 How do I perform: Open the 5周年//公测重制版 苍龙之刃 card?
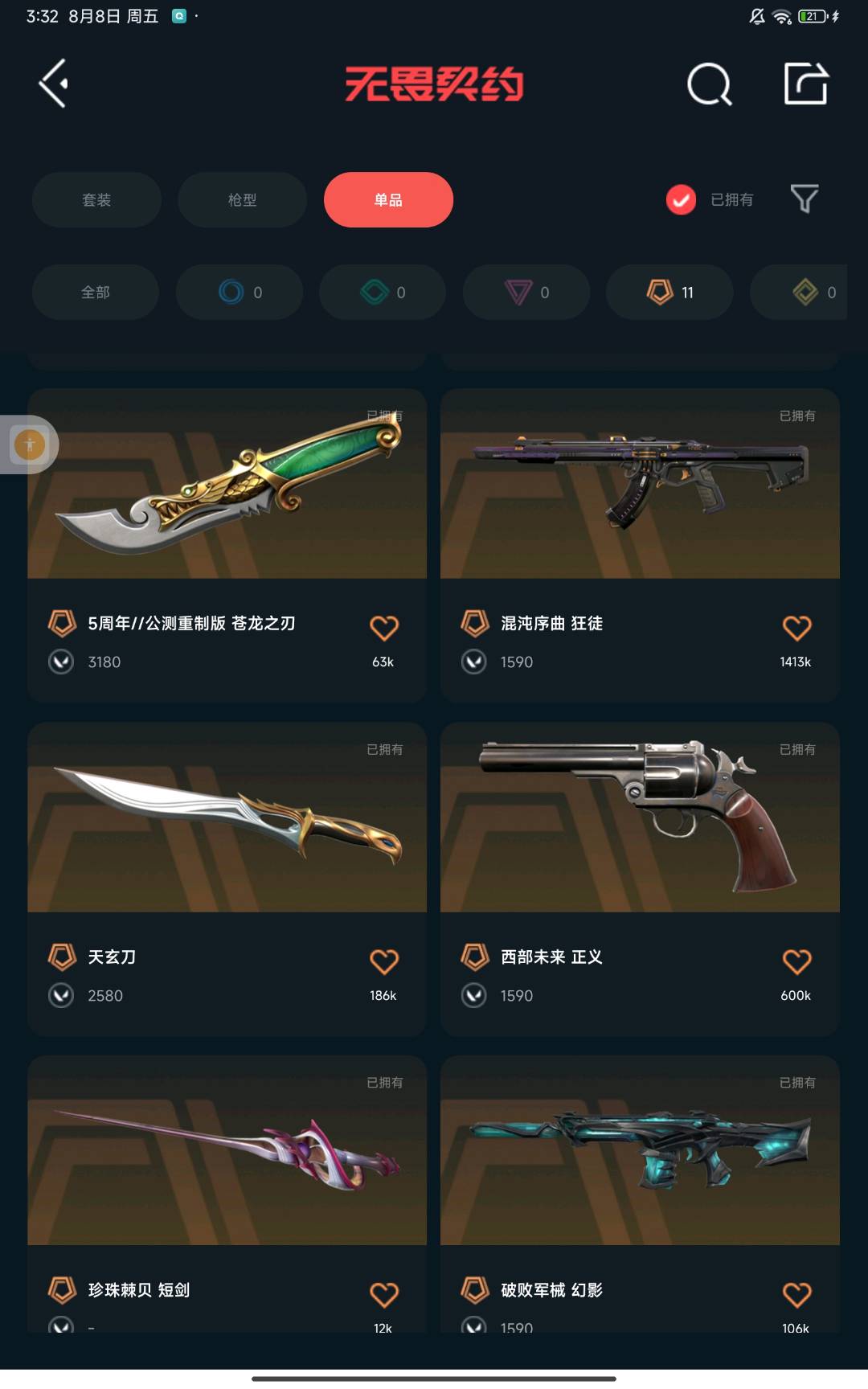pos(227,545)
